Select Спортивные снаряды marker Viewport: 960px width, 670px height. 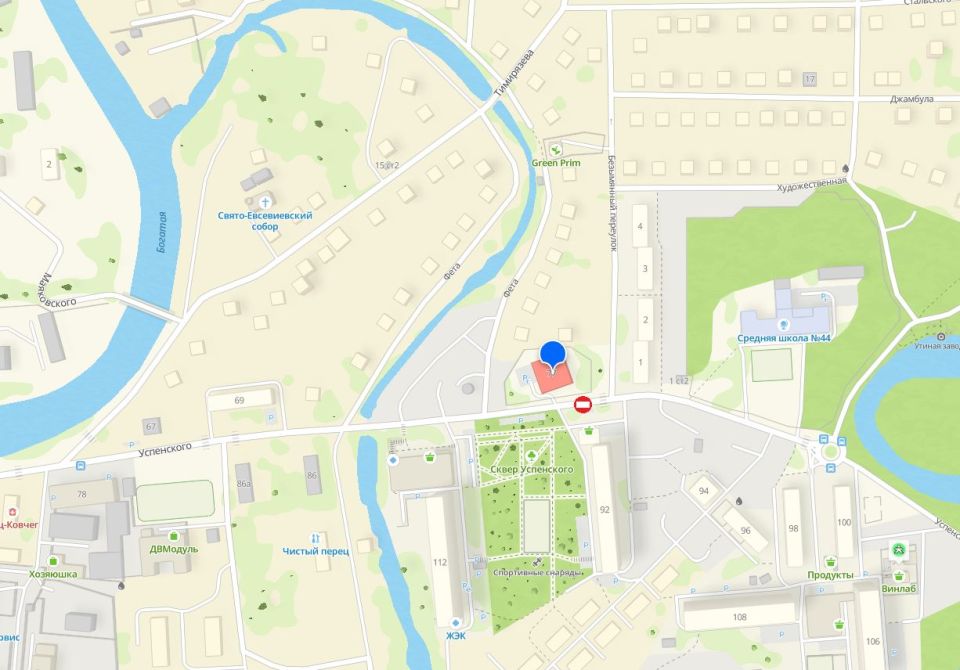coord(537,560)
